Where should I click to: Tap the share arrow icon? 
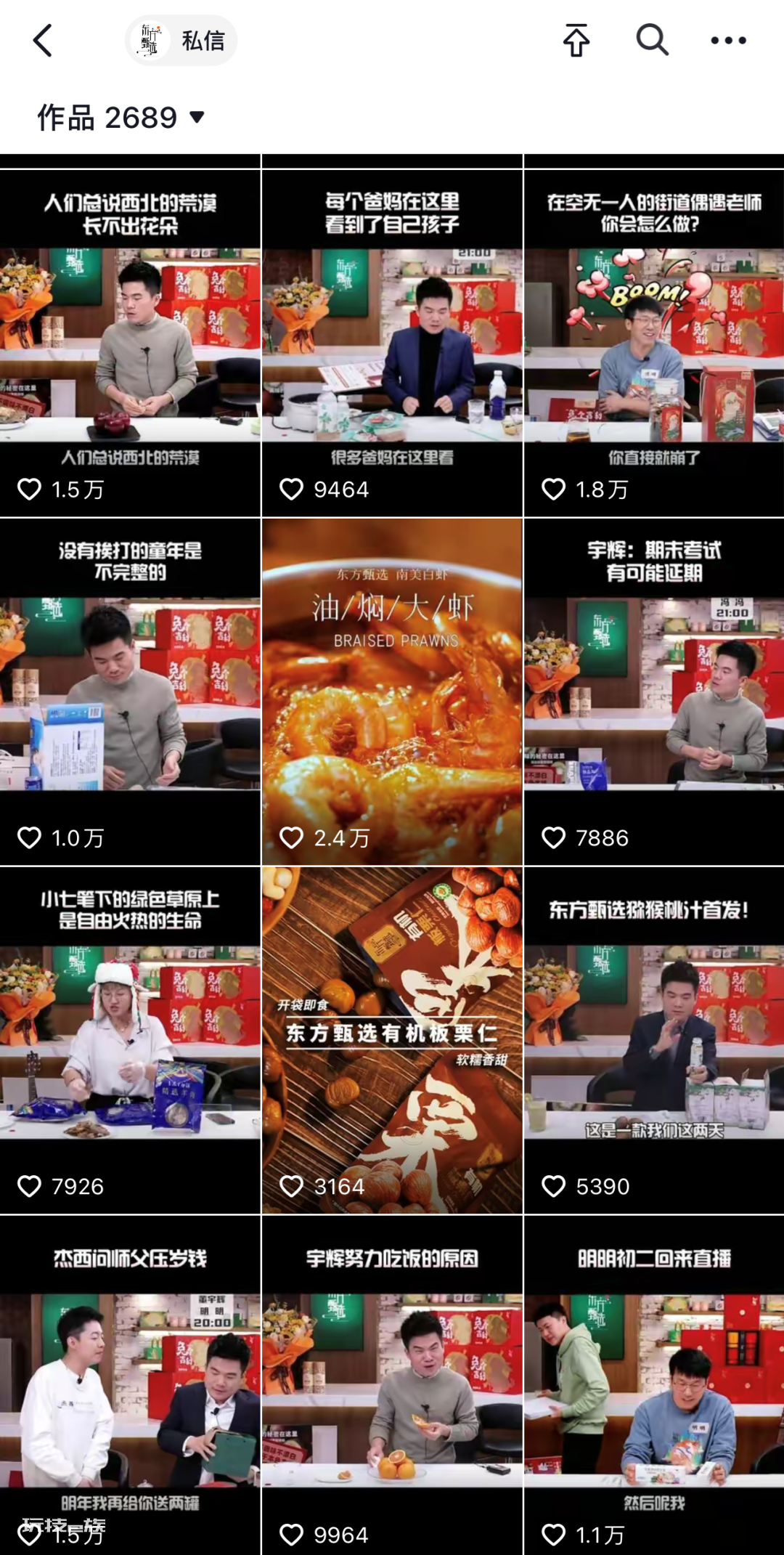(x=576, y=40)
